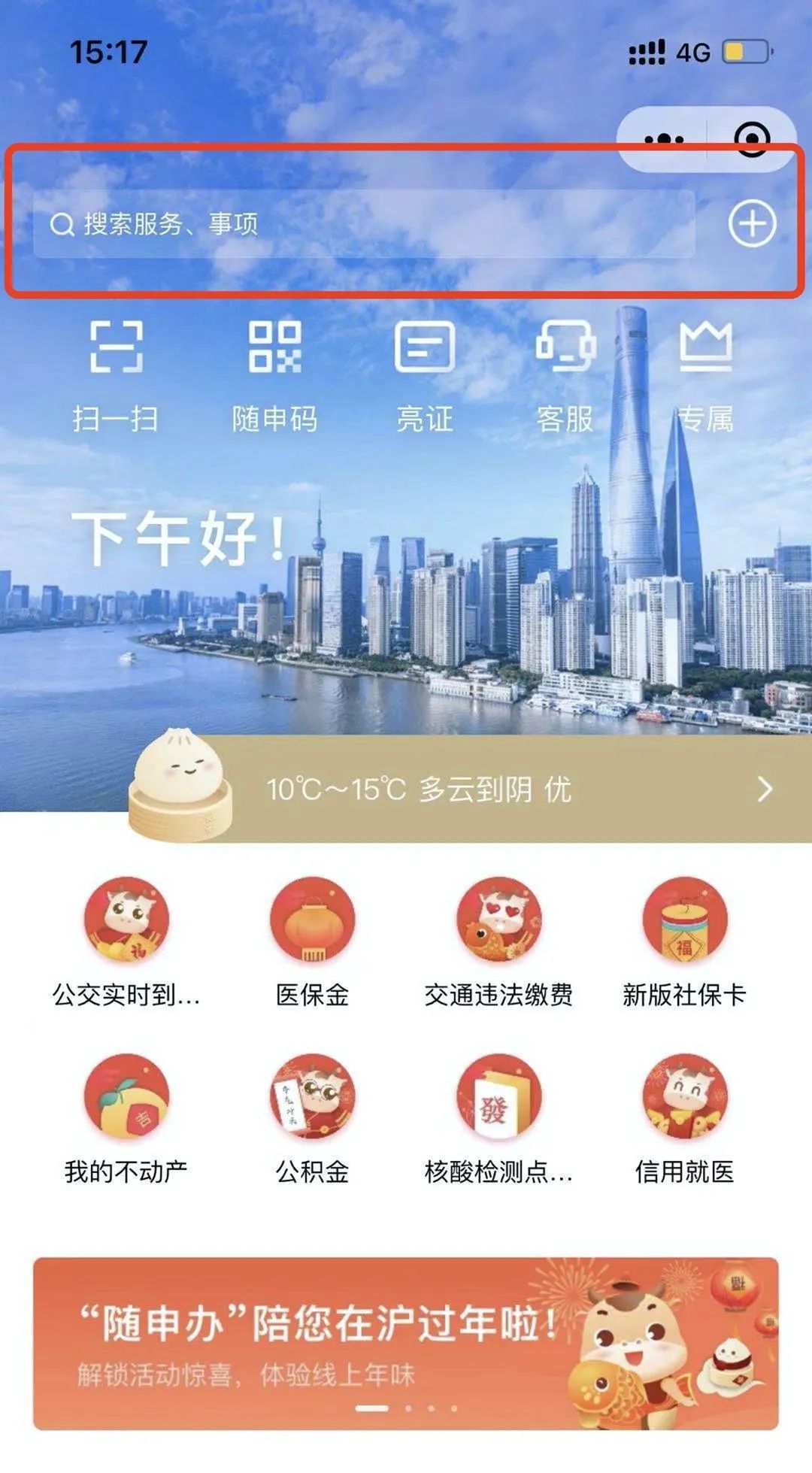The height and width of the screenshot is (1473, 812).
Task: Open 公积金 housing fund
Action: coord(312,1118)
